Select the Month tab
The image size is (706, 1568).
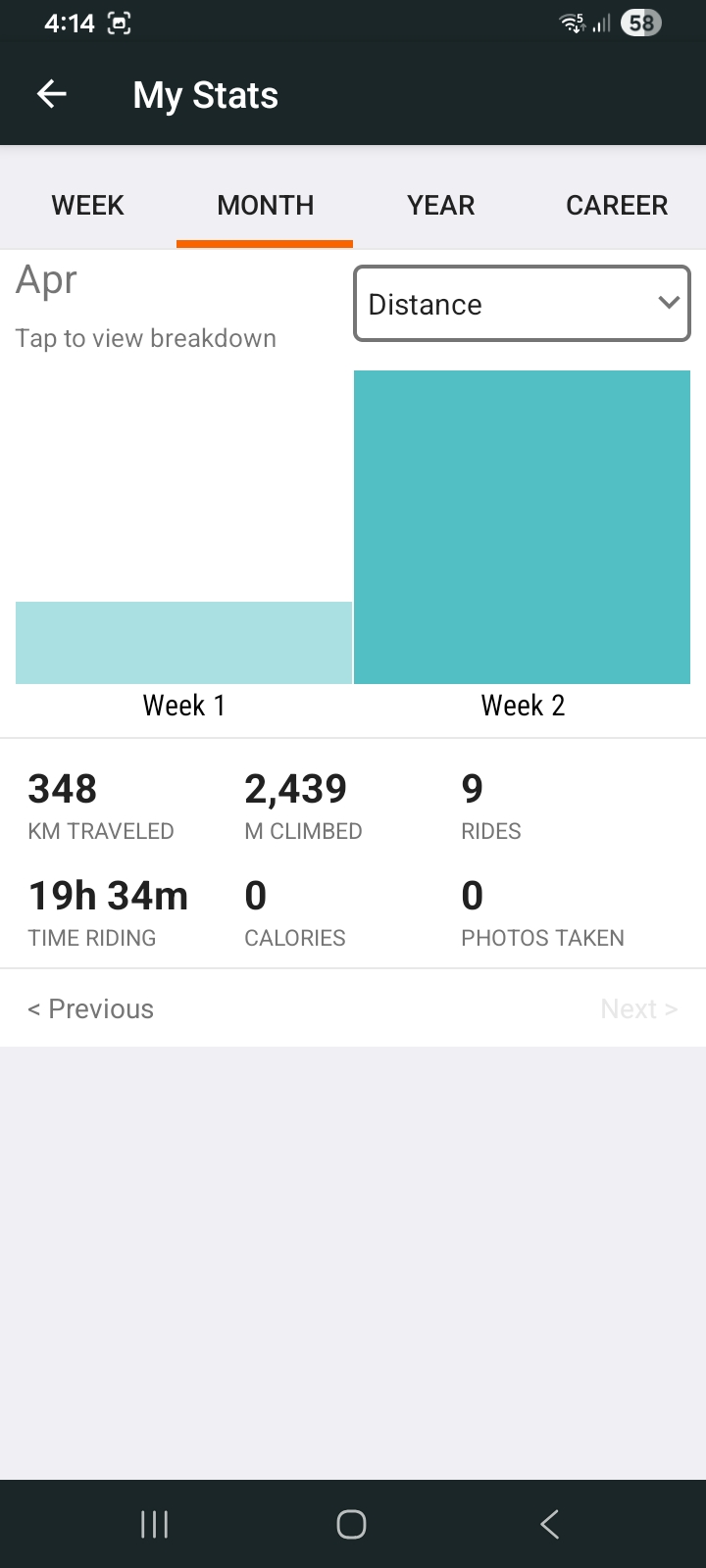pyautogui.click(x=265, y=205)
